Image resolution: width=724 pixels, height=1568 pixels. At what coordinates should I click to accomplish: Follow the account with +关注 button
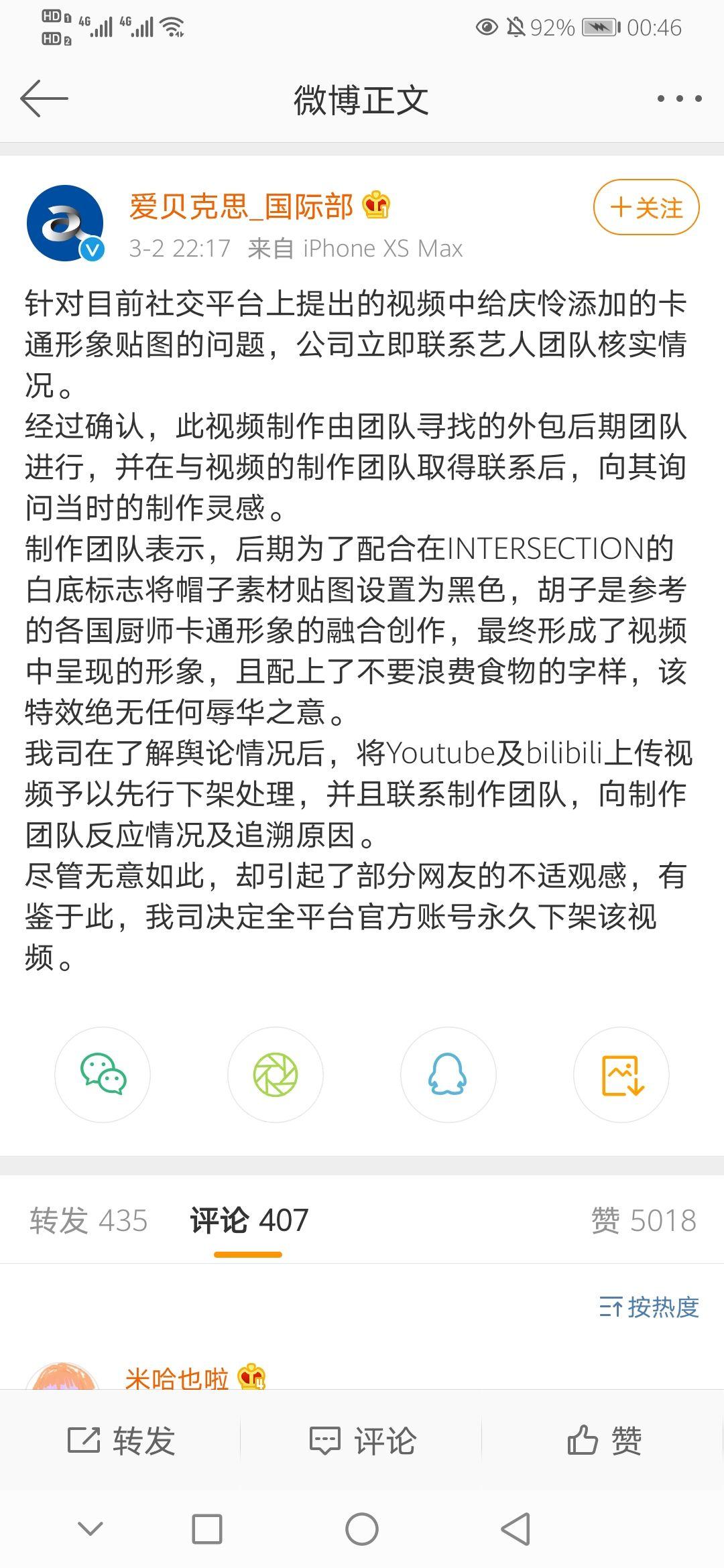point(646,207)
